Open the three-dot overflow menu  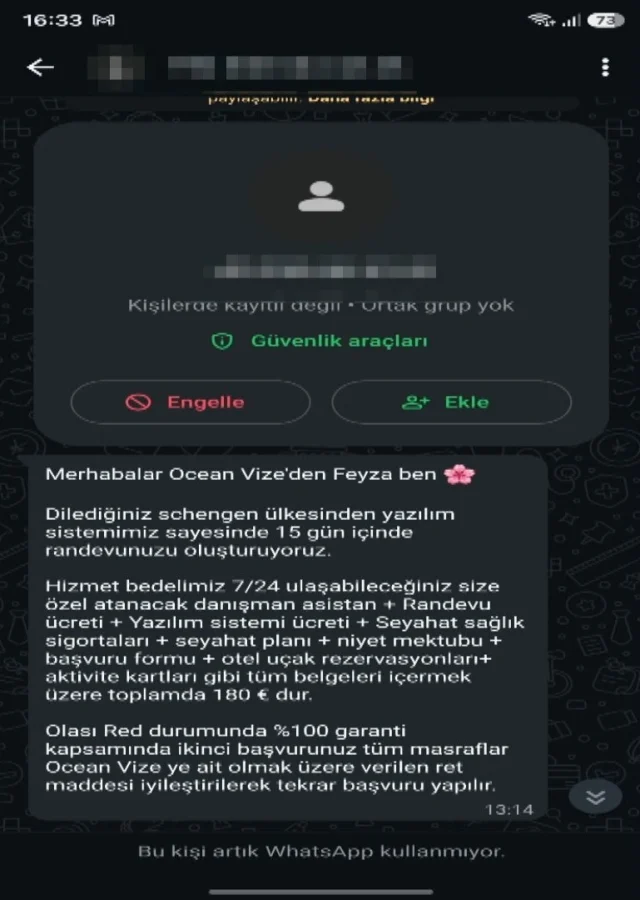click(x=605, y=67)
